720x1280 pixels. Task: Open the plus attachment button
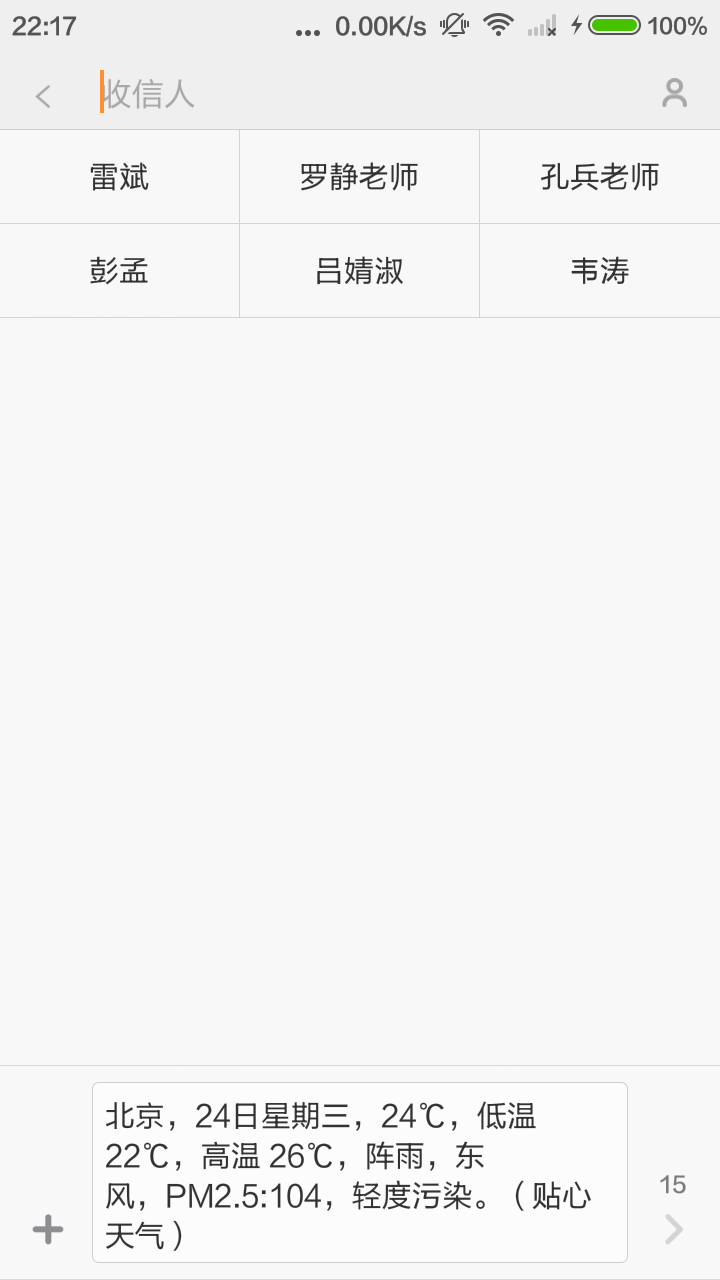48,1229
